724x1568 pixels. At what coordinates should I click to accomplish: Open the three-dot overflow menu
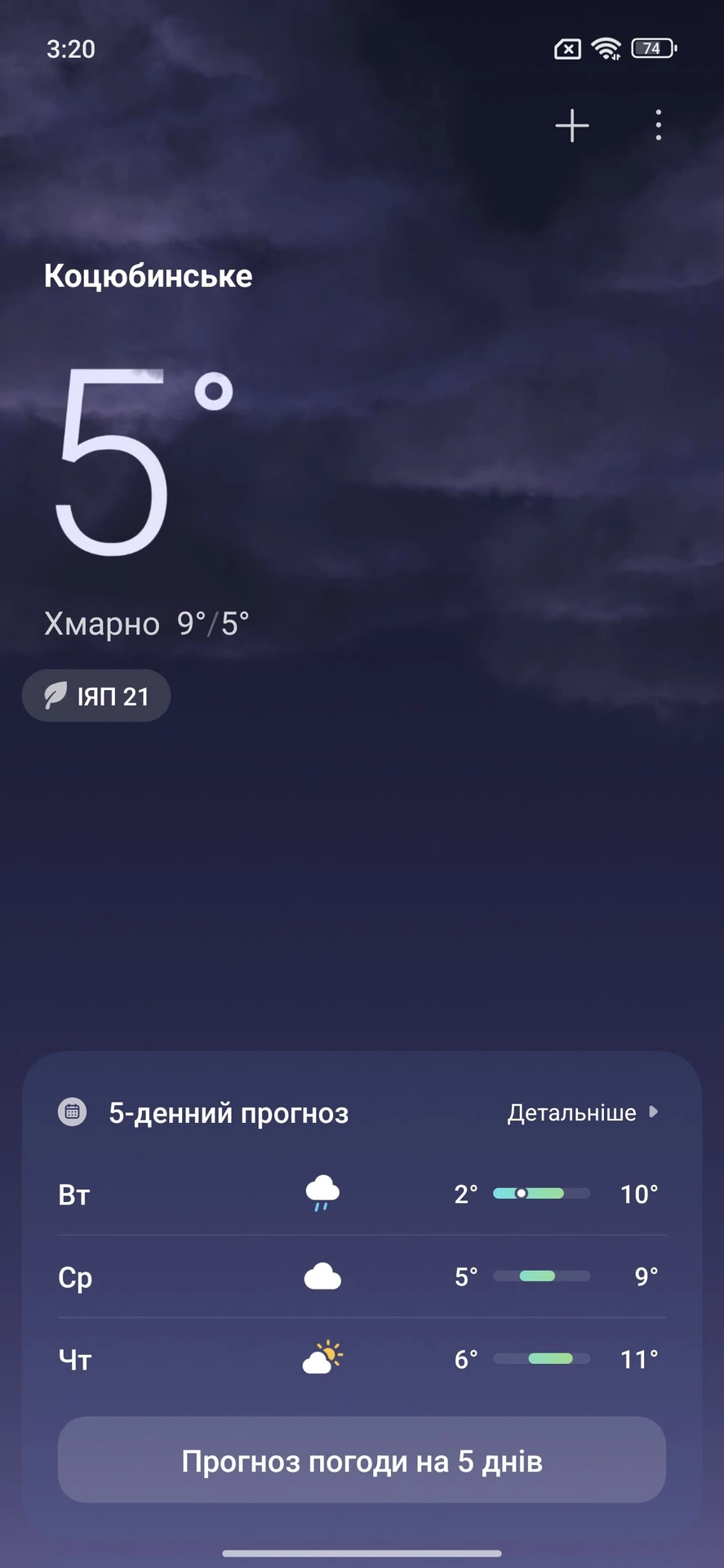point(658,126)
